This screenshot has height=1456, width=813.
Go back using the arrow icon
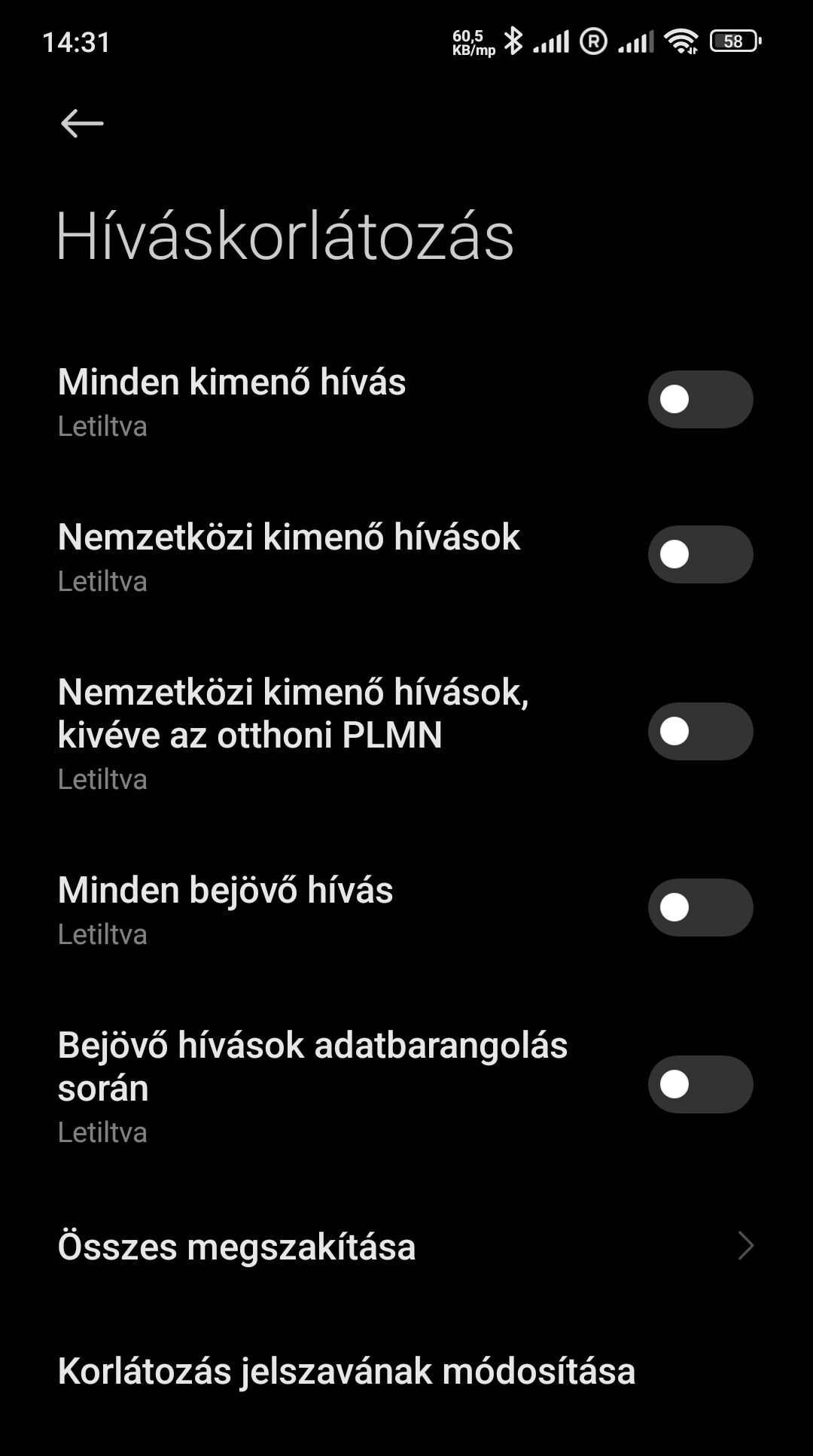[82, 123]
